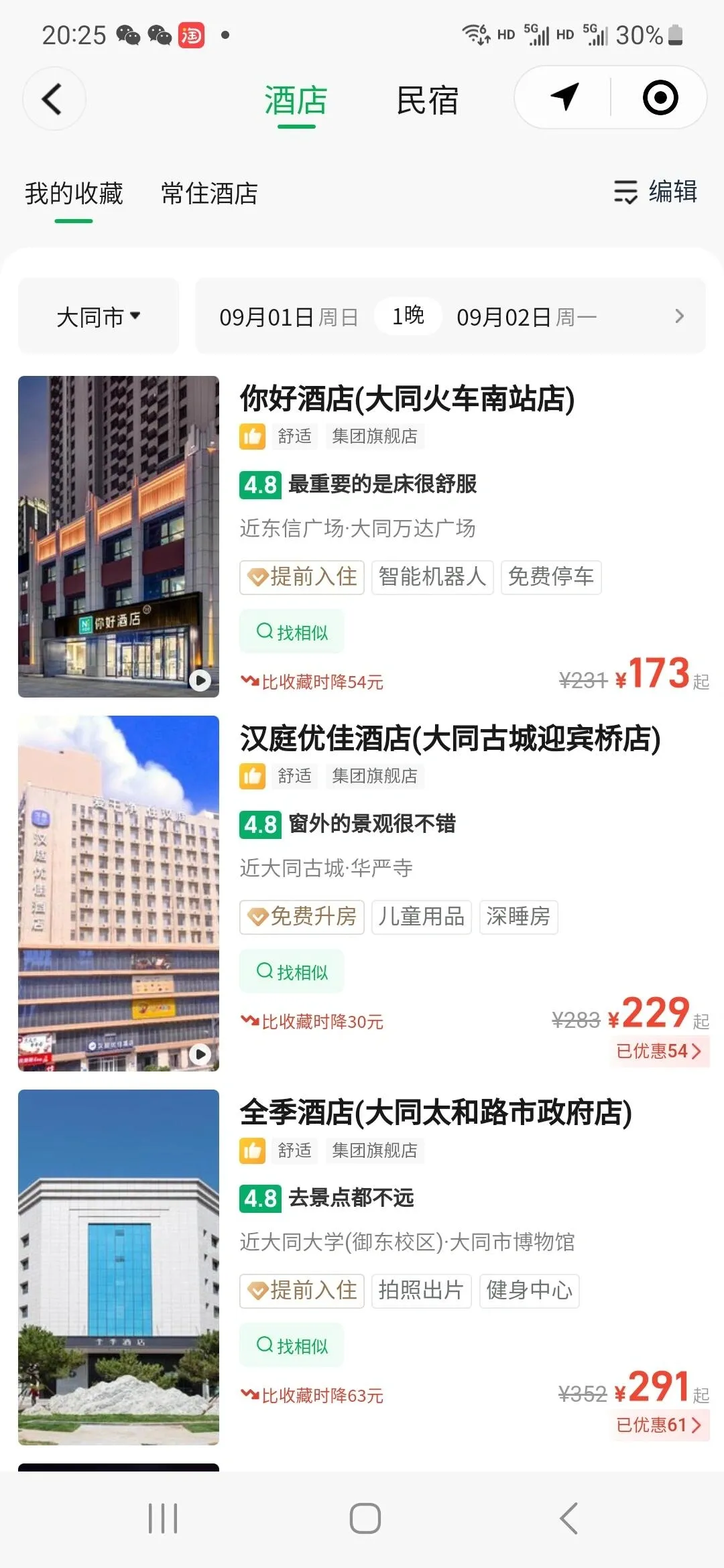This screenshot has width=724, height=1568.
Task: Open the 常住酒店 tab
Action: tap(209, 194)
